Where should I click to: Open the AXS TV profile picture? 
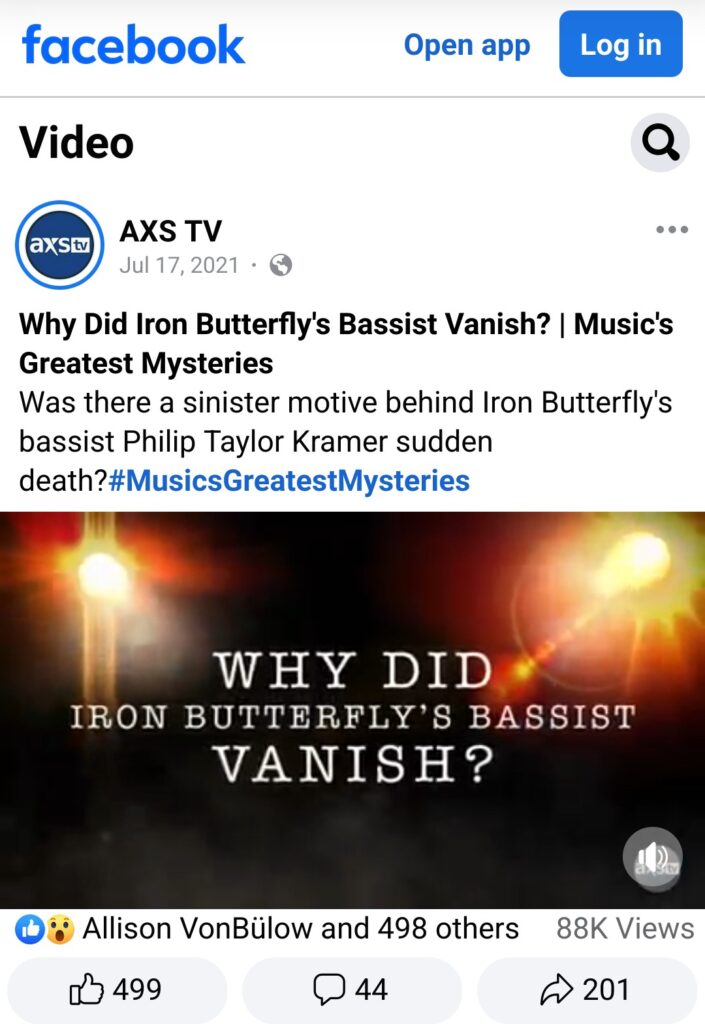60,245
